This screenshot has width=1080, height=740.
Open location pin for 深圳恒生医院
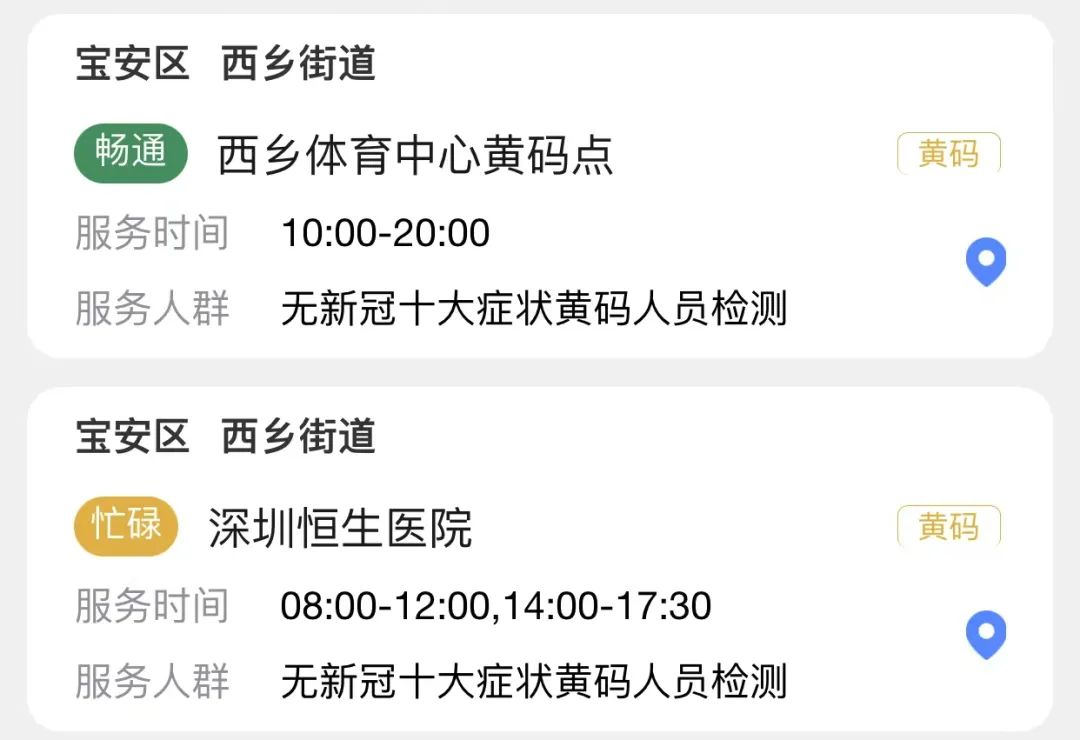click(985, 635)
